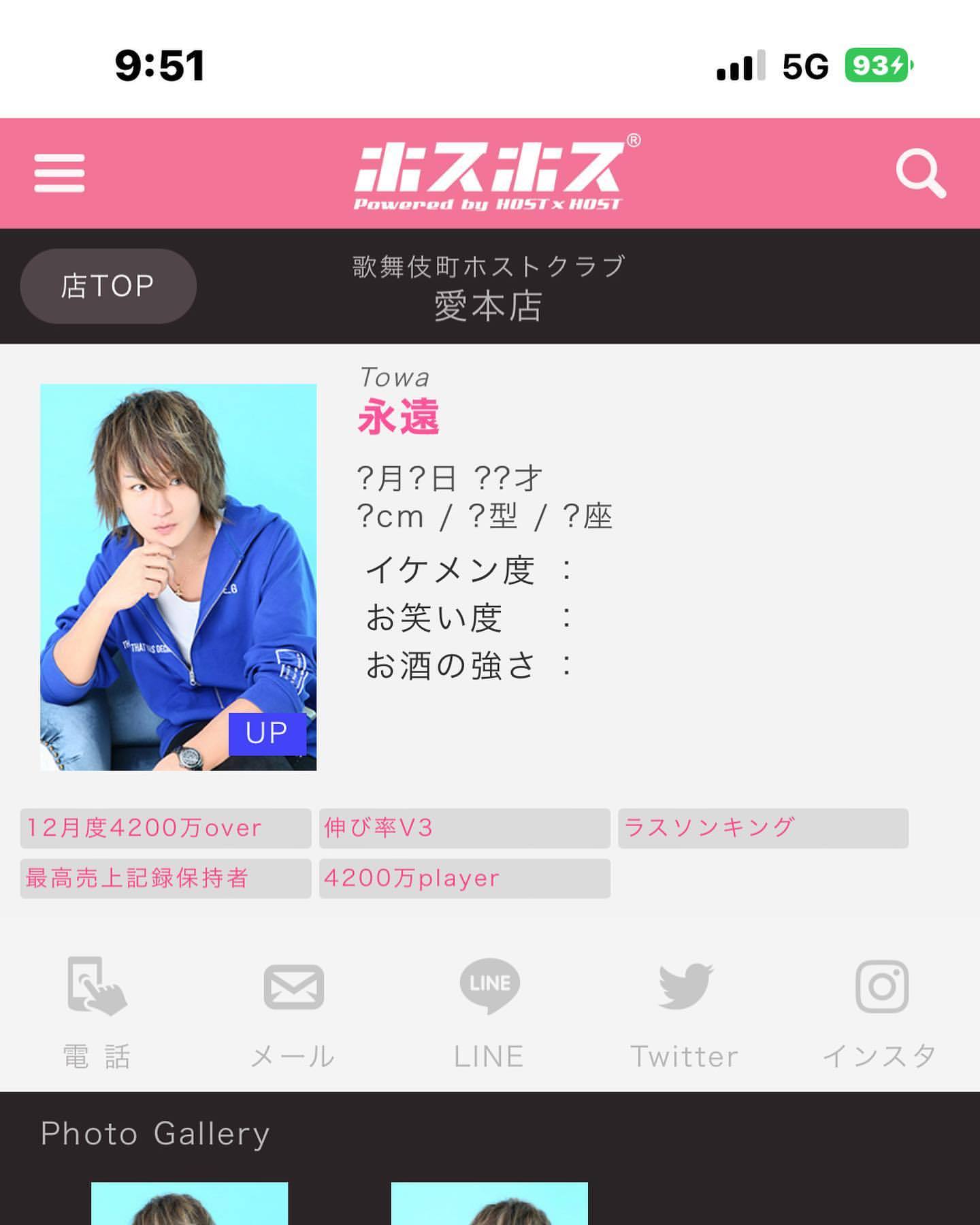Screen dimensions: 980x1225
Task: Tap the ホスホス logo to go home
Action: click(x=490, y=174)
